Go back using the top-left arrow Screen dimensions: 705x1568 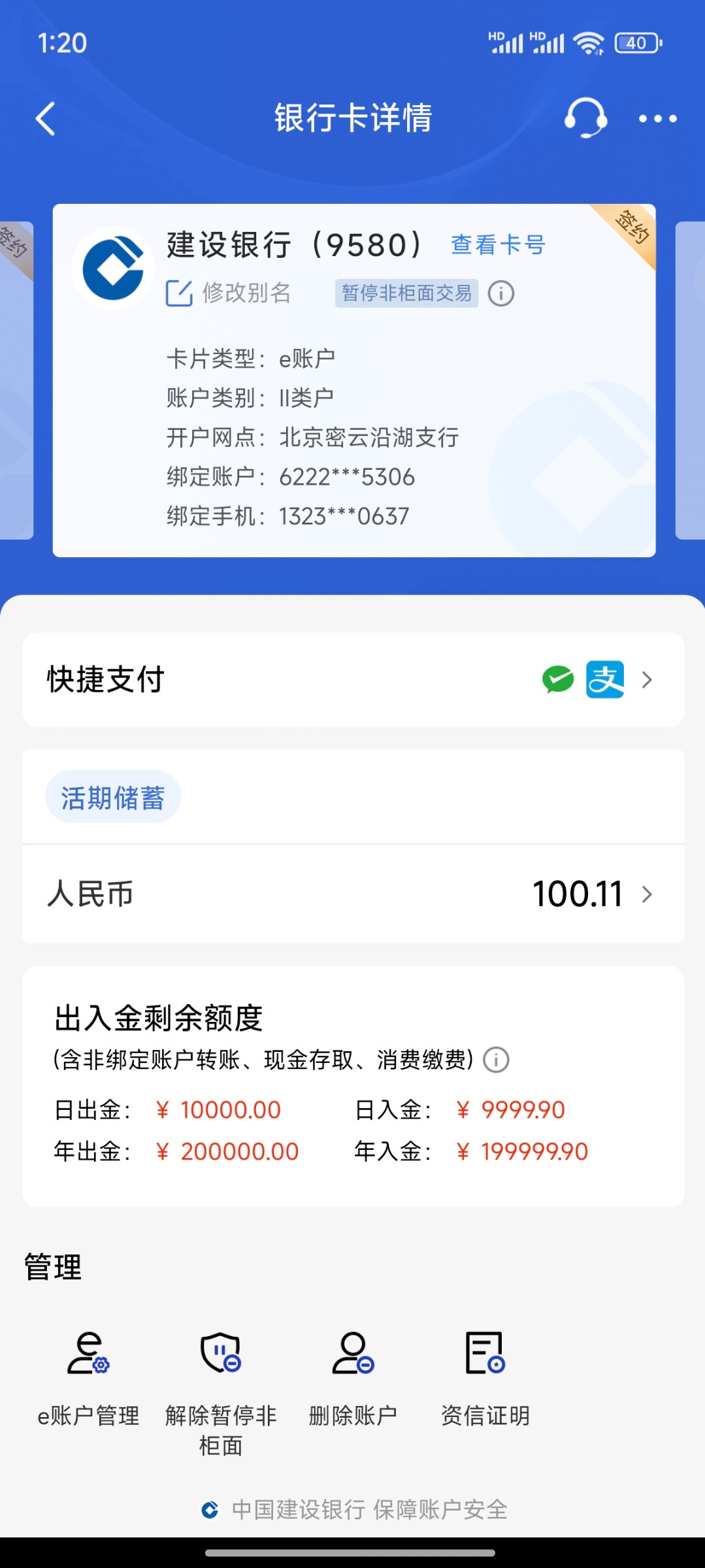point(45,119)
